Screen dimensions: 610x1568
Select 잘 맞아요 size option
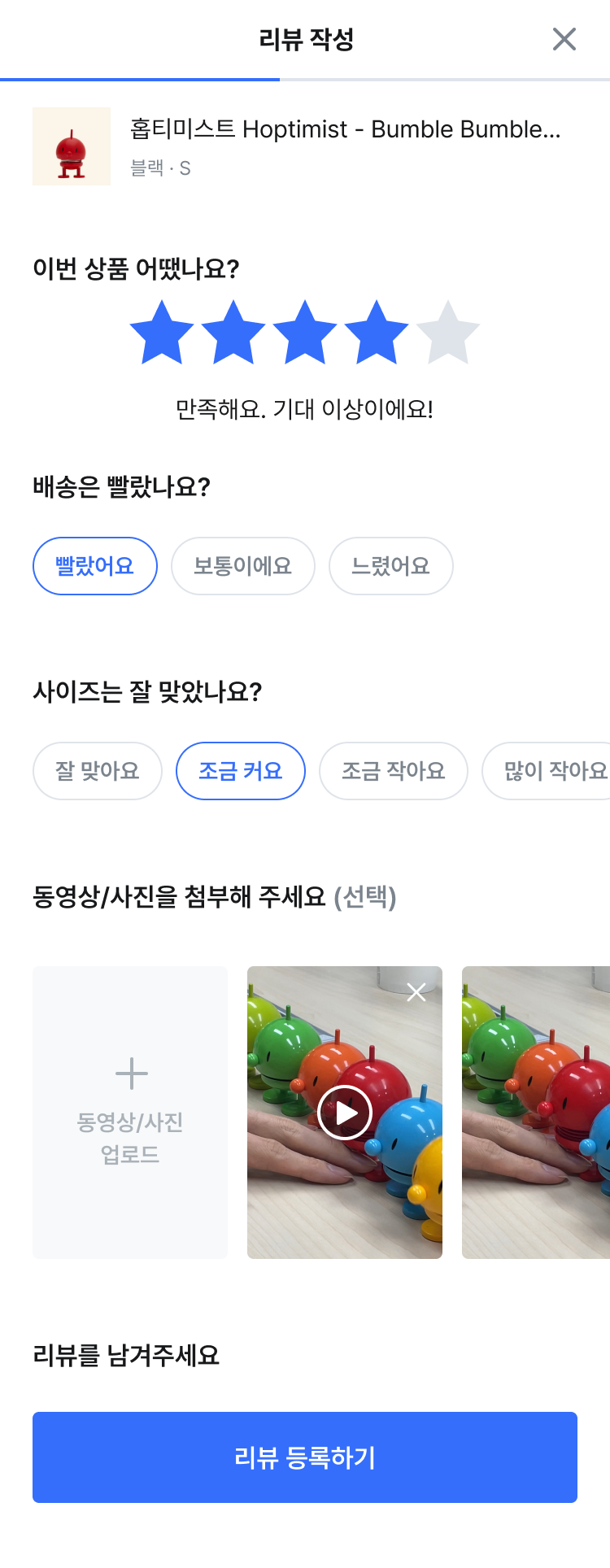(x=98, y=771)
